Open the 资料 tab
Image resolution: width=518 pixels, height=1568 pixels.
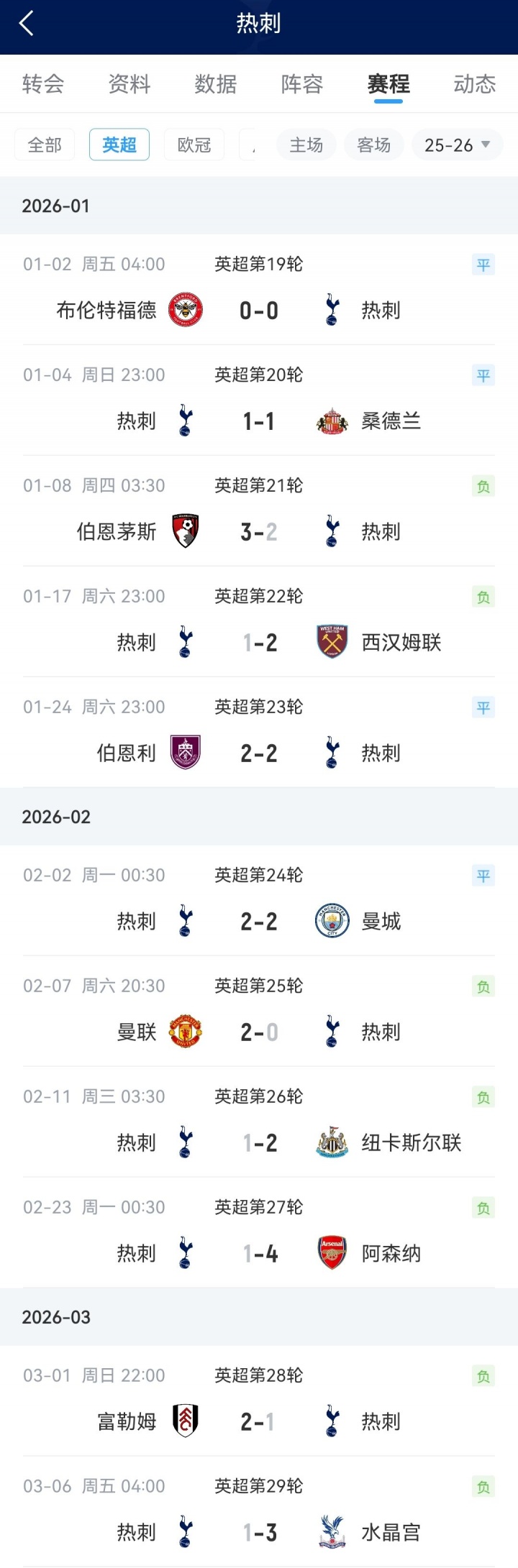click(x=129, y=84)
